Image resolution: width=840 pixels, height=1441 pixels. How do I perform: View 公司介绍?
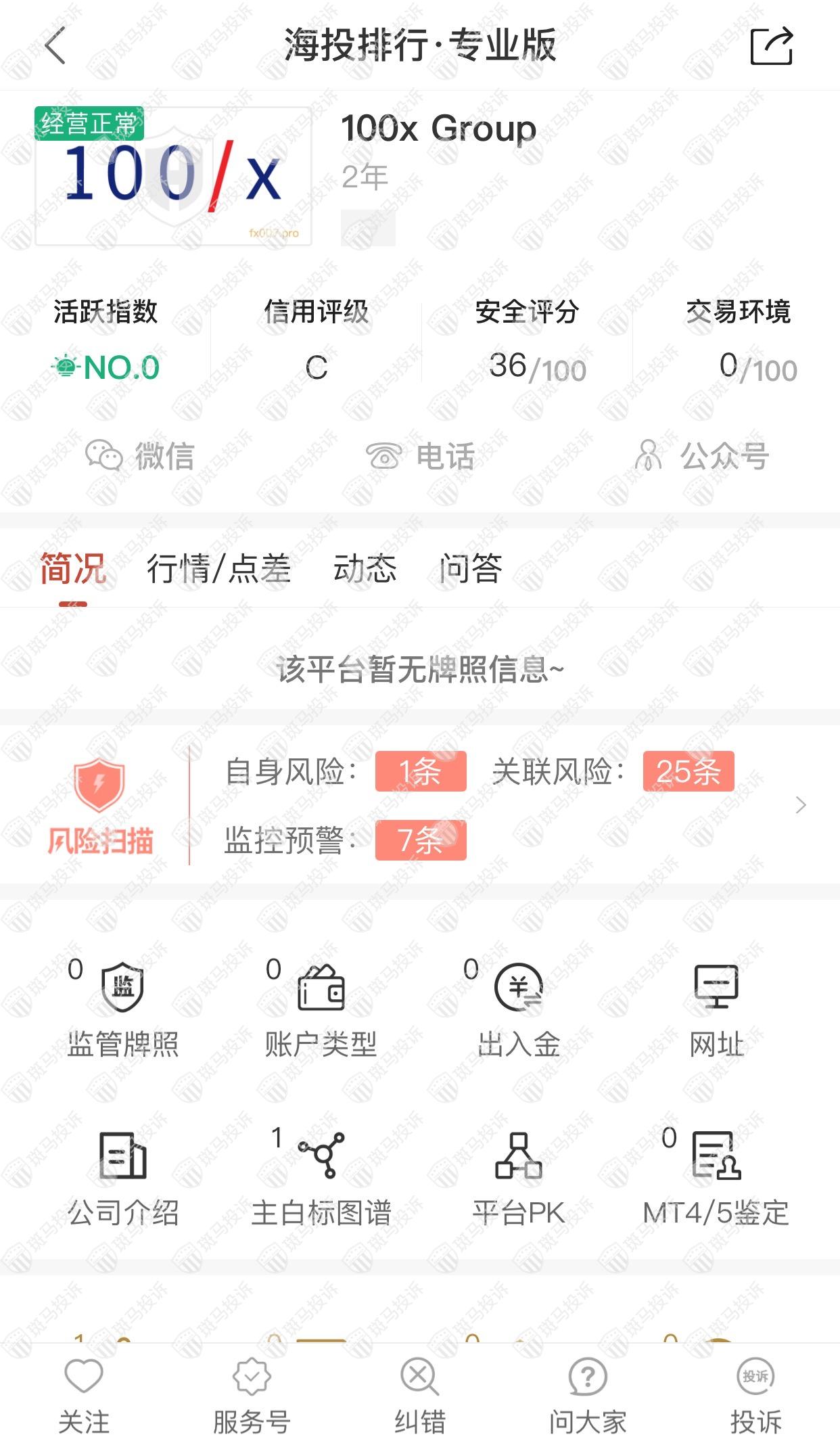click(x=123, y=1177)
